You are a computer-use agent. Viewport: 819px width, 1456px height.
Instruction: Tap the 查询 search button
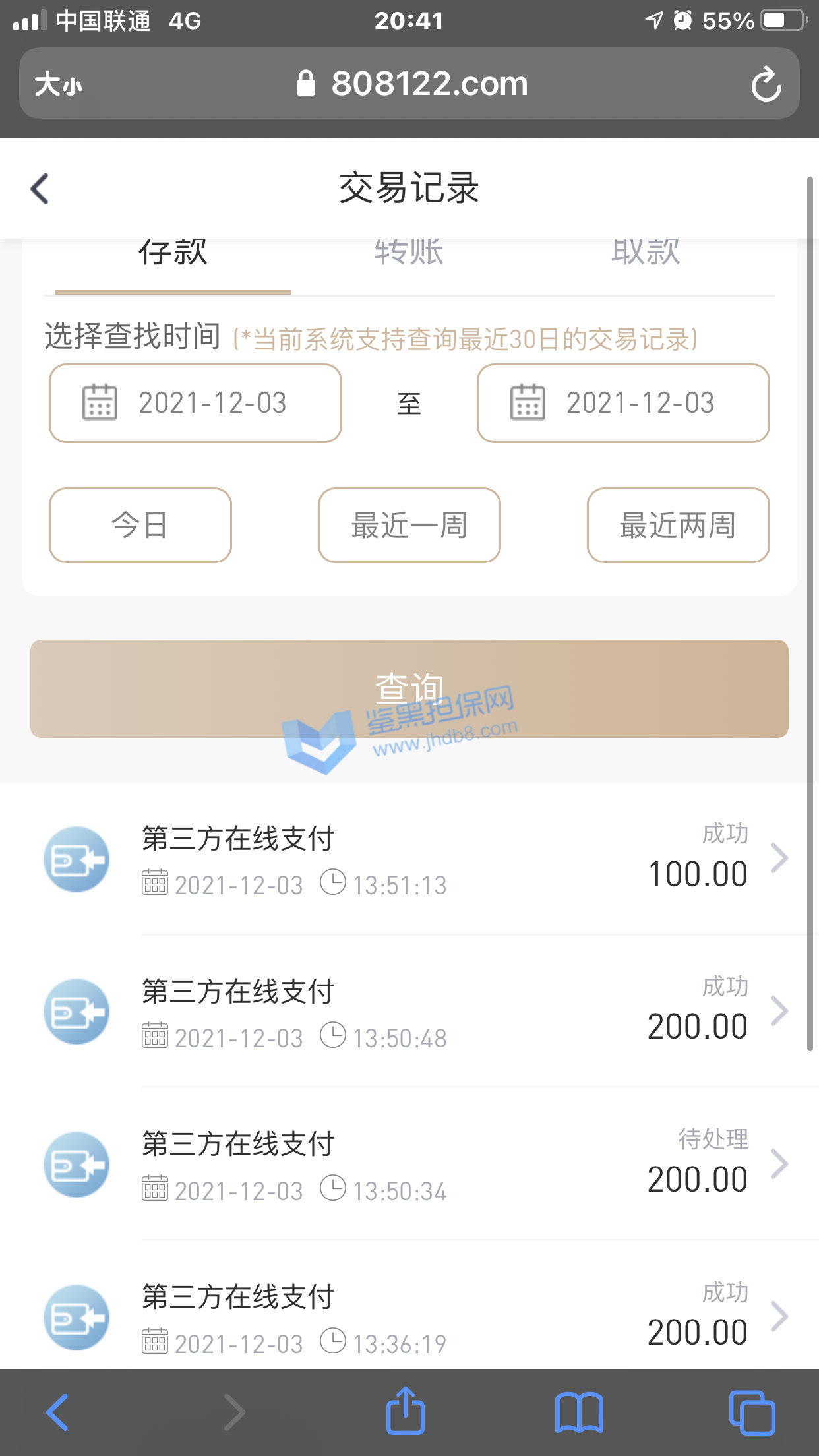pyautogui.click(x=409, y=688)
